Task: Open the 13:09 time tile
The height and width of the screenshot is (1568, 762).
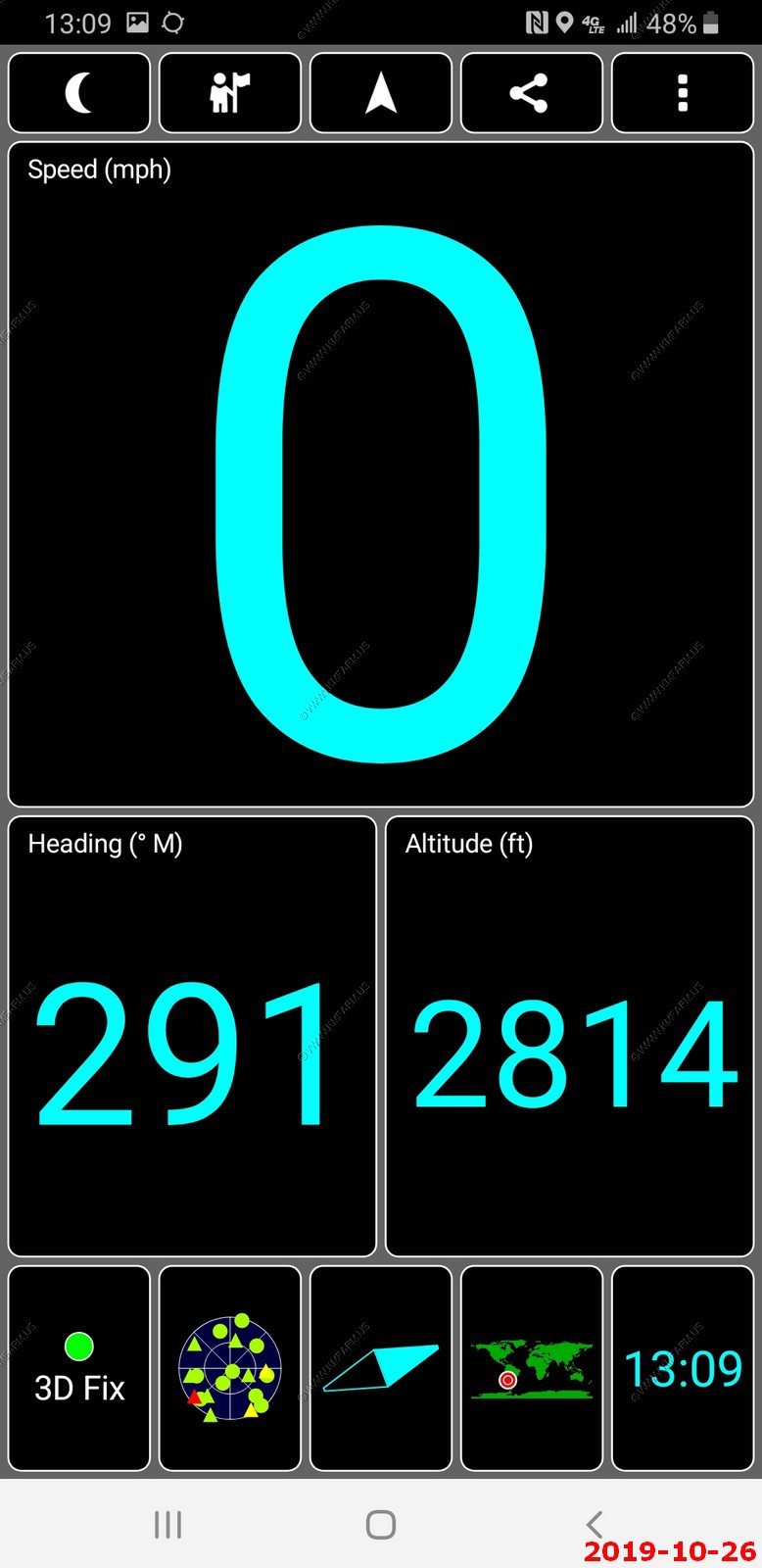Action: [683, 1368]
